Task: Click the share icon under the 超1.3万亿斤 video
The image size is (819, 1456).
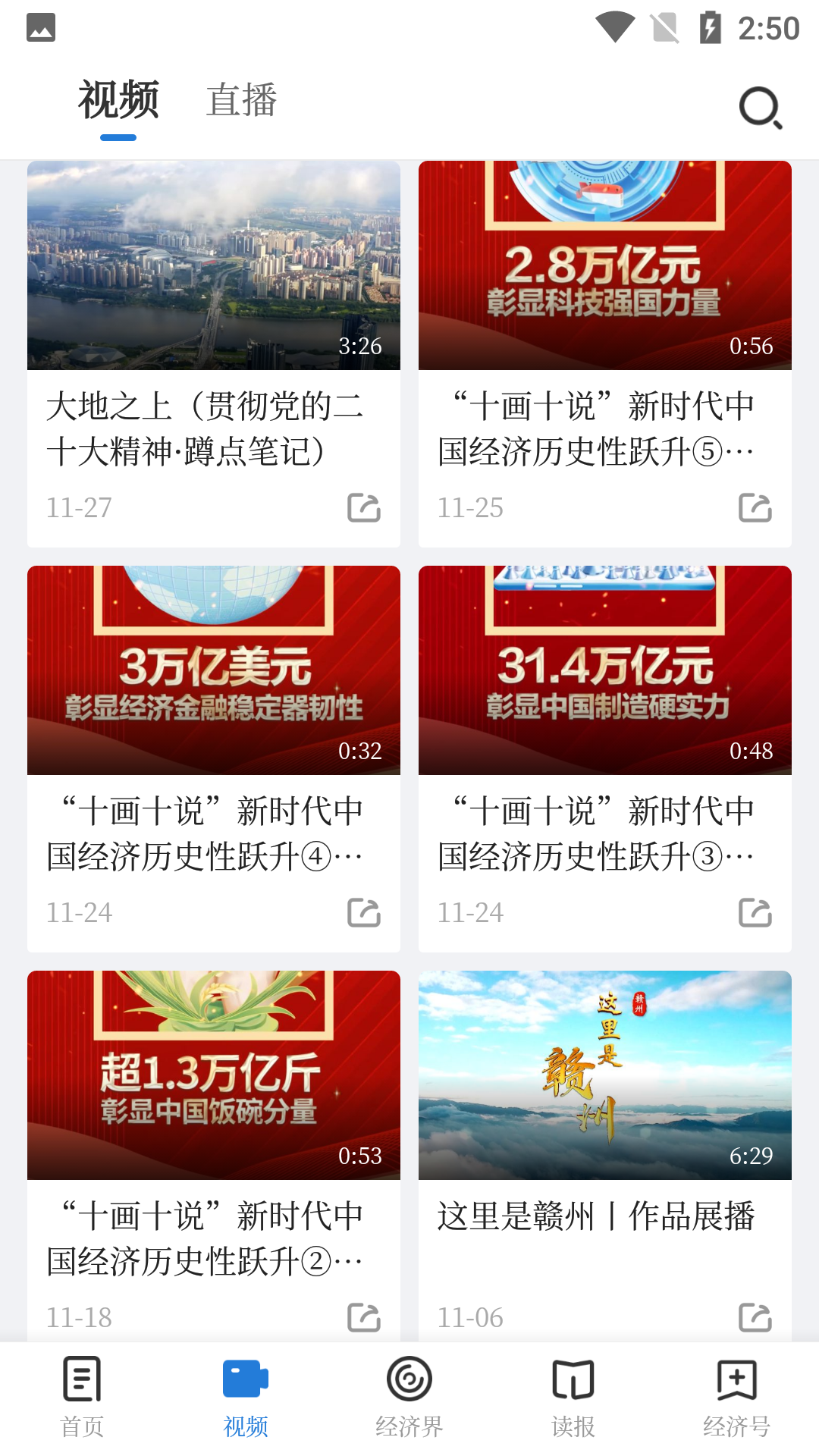Action: tap(364, 1317)
